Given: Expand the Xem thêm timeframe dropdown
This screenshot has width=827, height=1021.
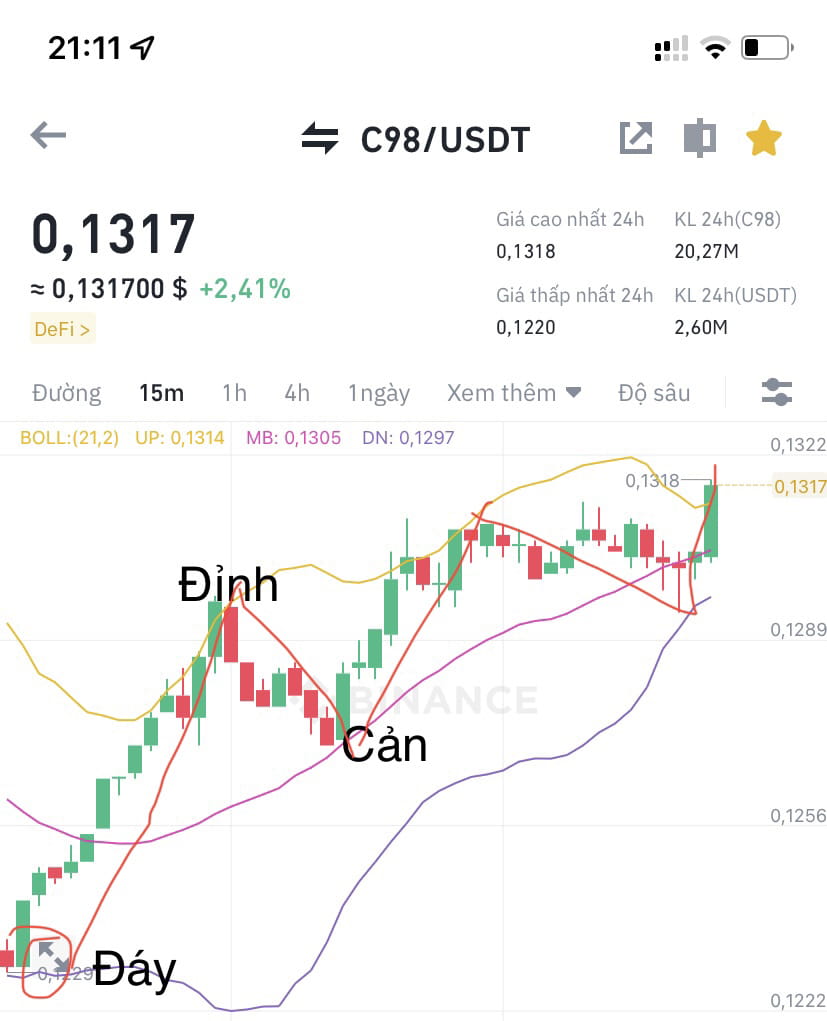Looking at the screenshot, I should [514, 393].
